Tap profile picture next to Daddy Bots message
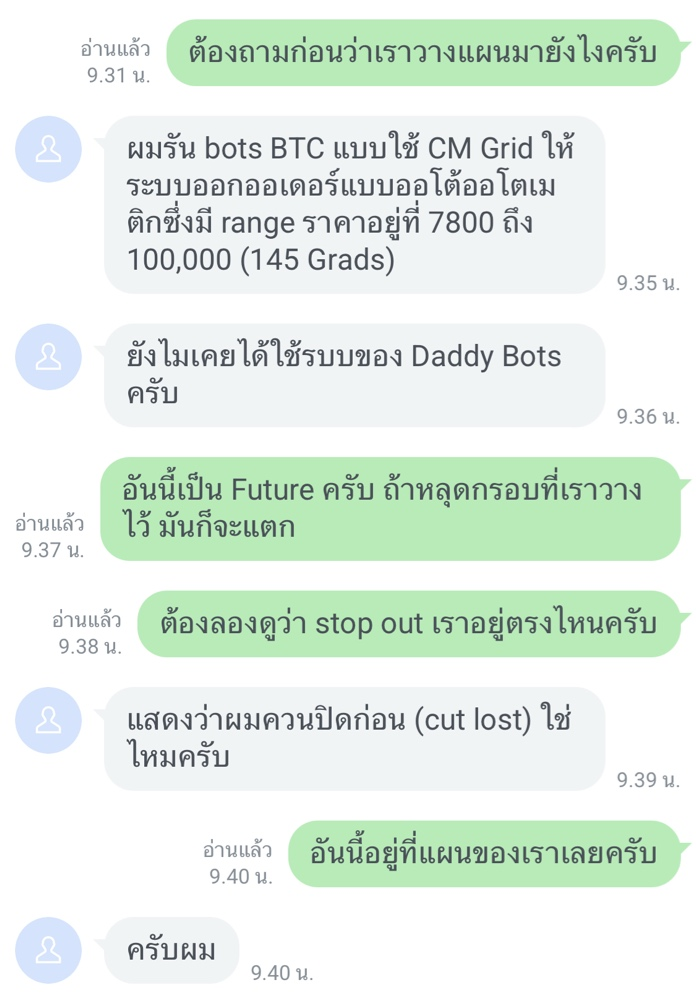696x1000 pixels. (x=48, y=357)
